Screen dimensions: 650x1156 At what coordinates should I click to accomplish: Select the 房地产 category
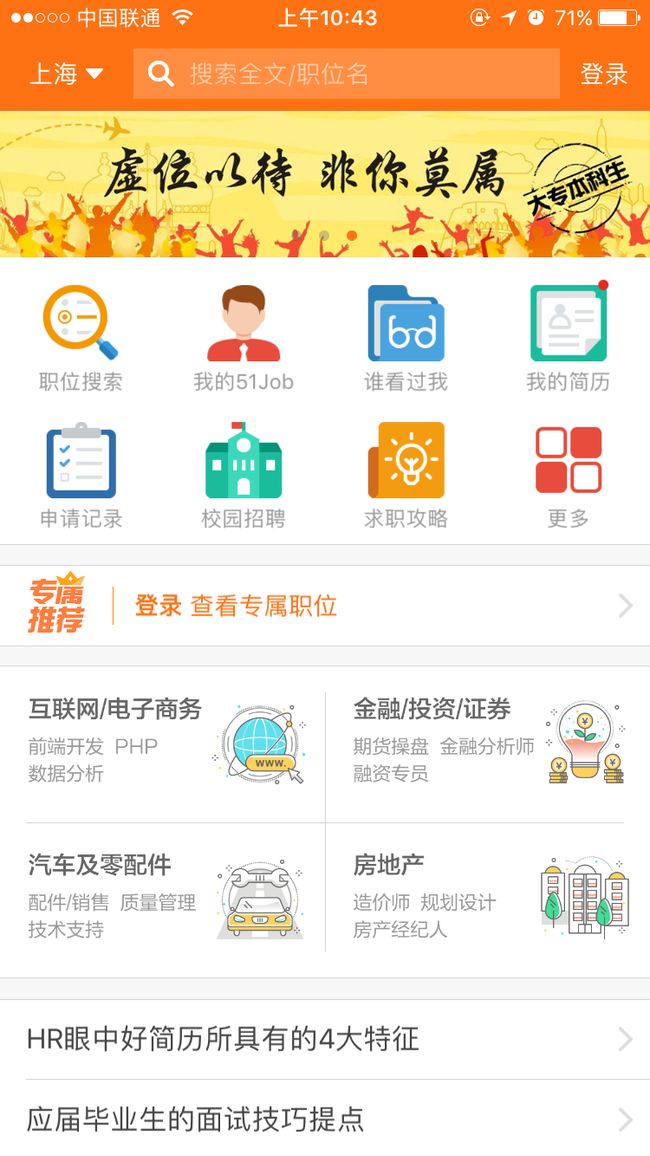(487, 900)
